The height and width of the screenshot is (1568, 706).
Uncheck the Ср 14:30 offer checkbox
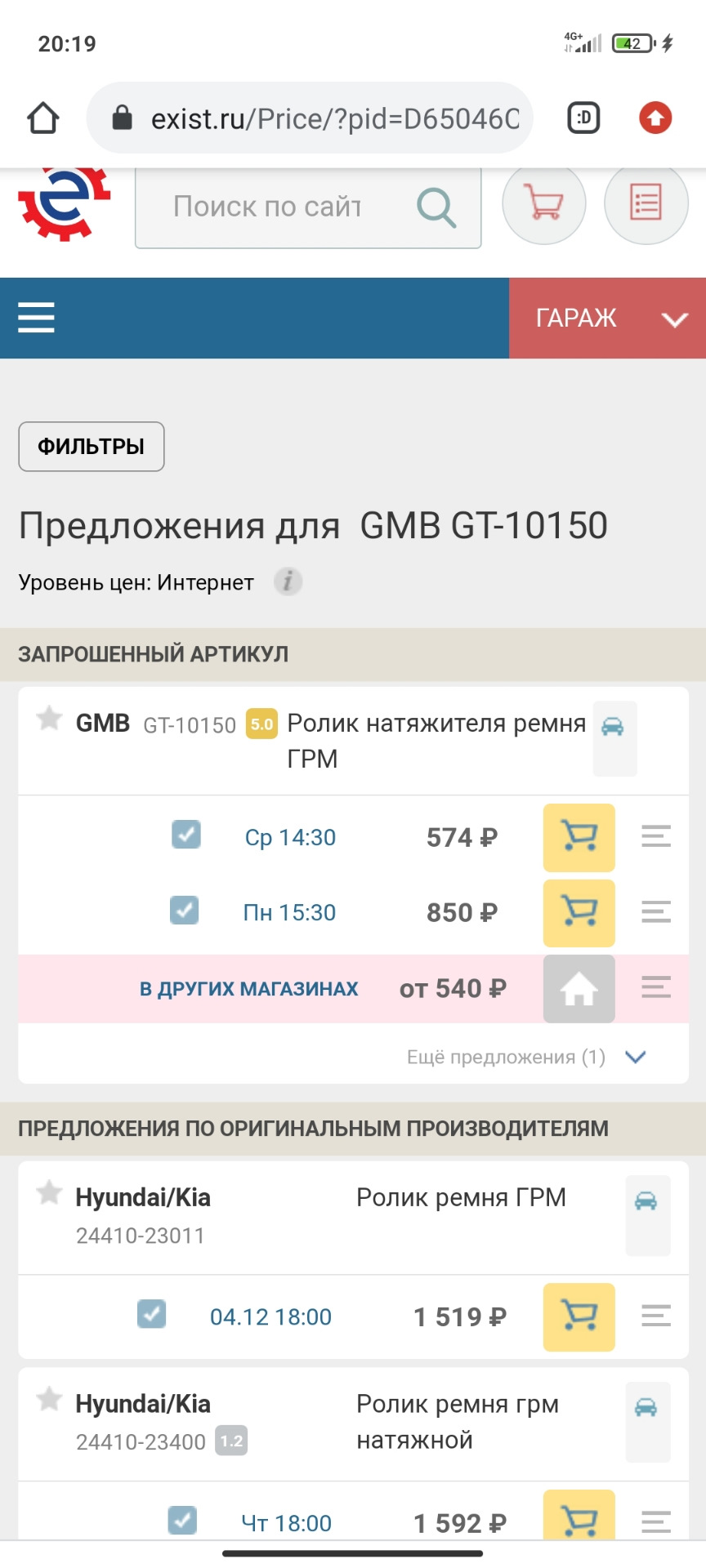[185, 835]
